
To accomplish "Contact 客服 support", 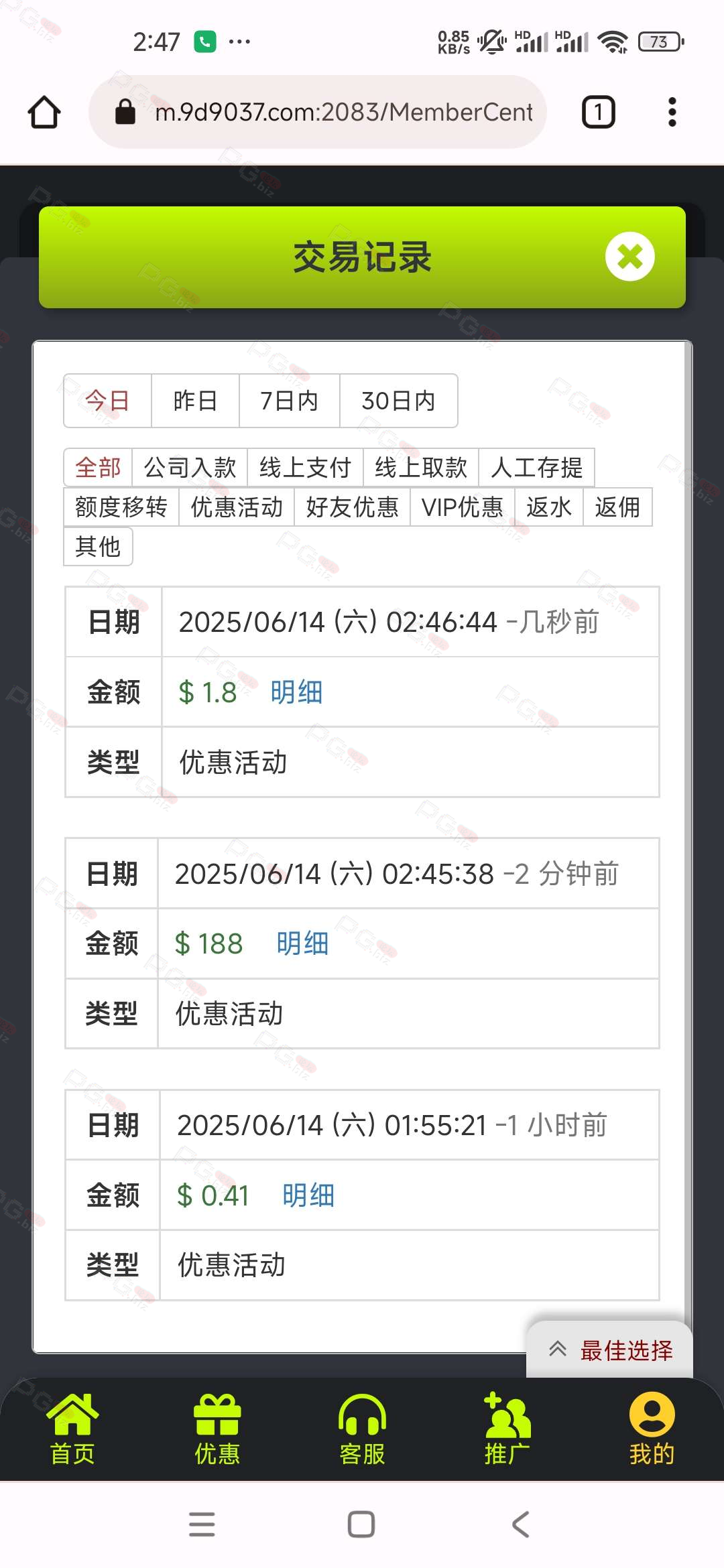I will pos(362,1429).
